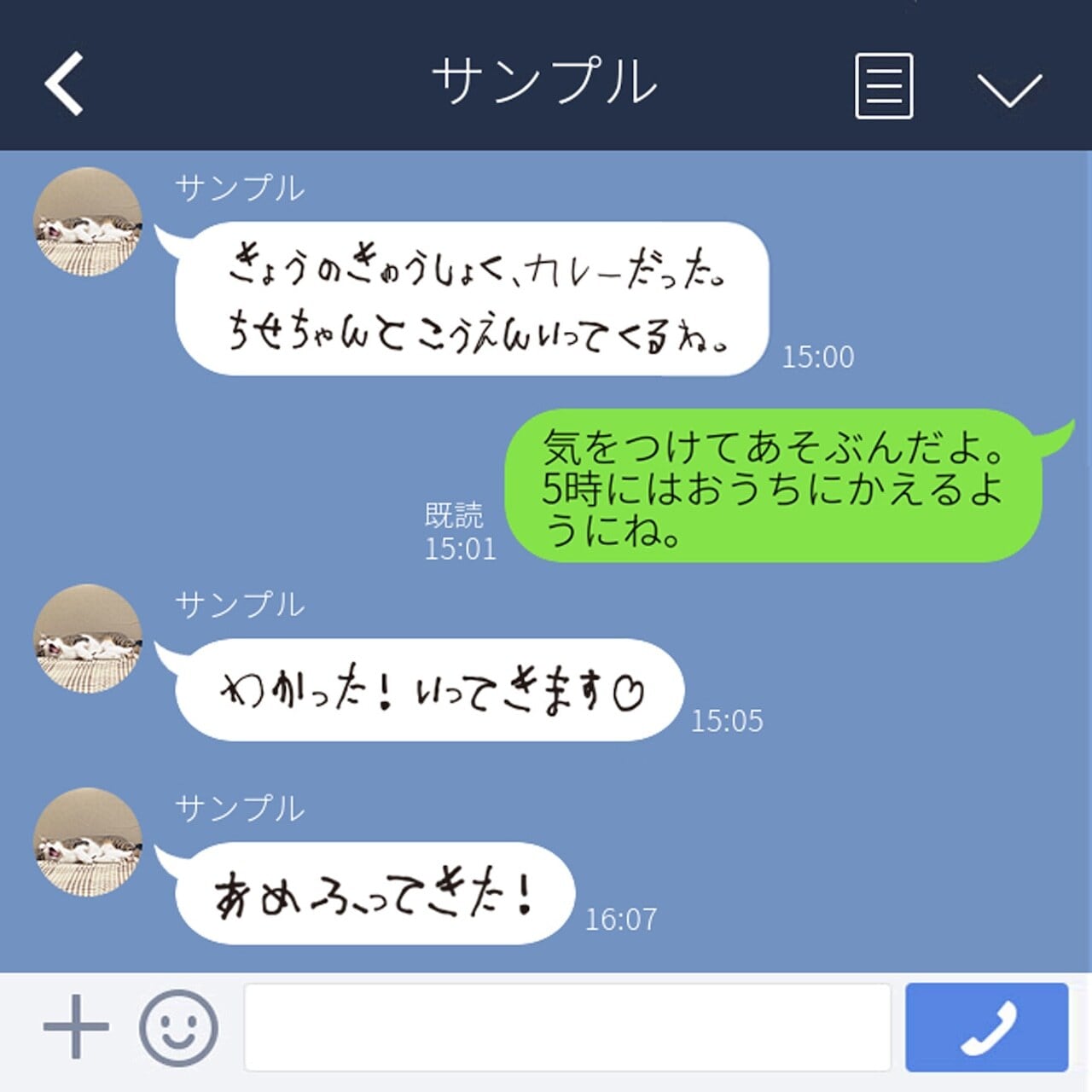Focus the message input field
Viewport: 1092px width, 1092px height.
(567, 1027)
